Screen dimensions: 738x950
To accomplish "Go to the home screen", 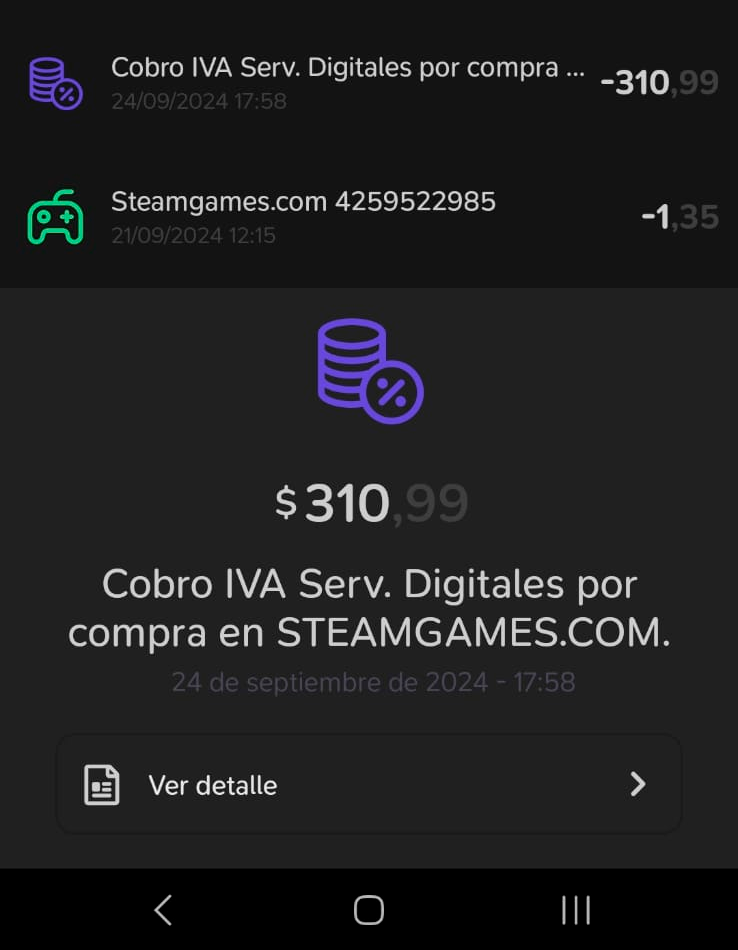I will pyautogui.click(x=369, y=910).
